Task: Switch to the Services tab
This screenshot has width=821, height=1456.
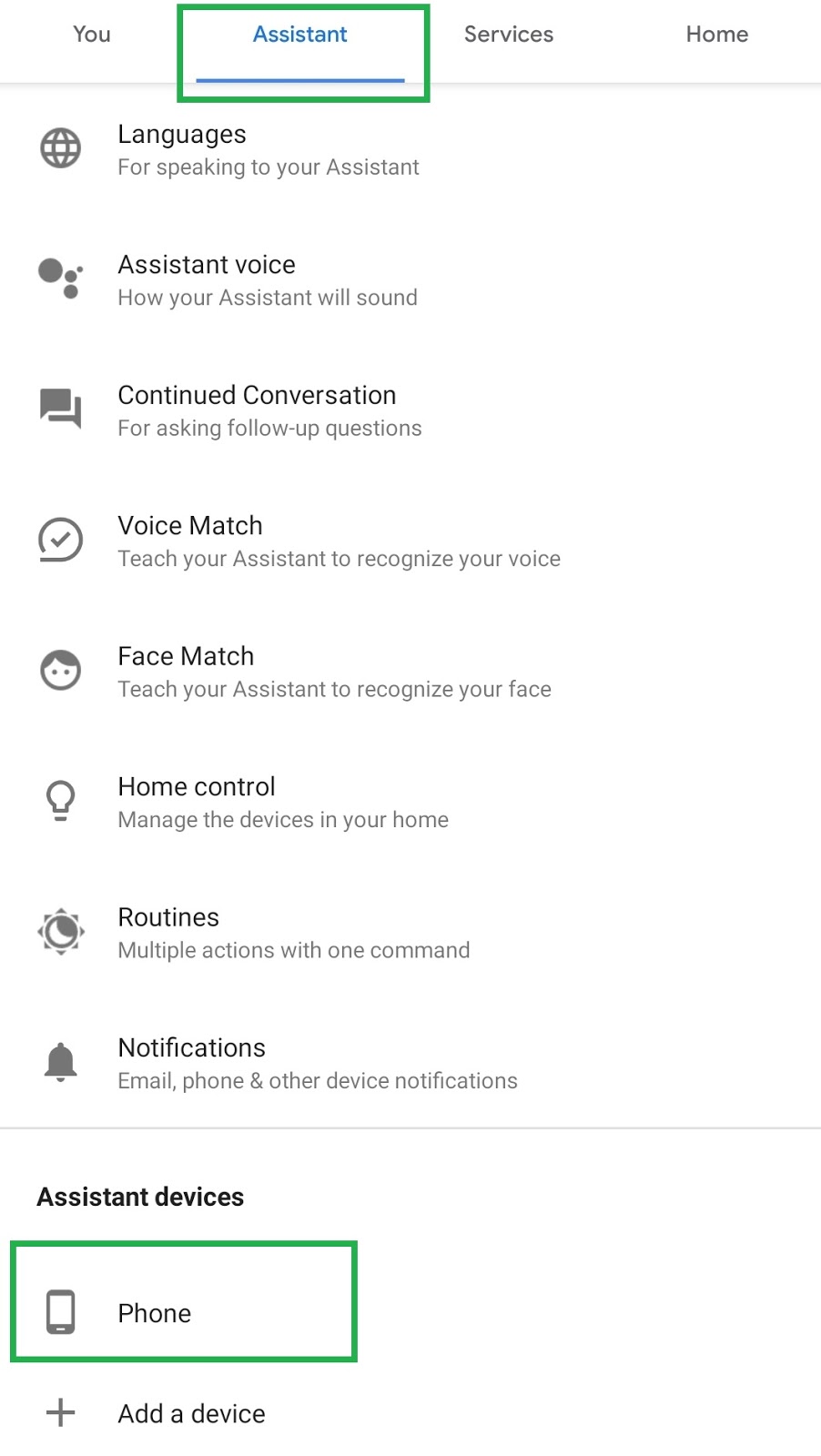Action: 508,34
